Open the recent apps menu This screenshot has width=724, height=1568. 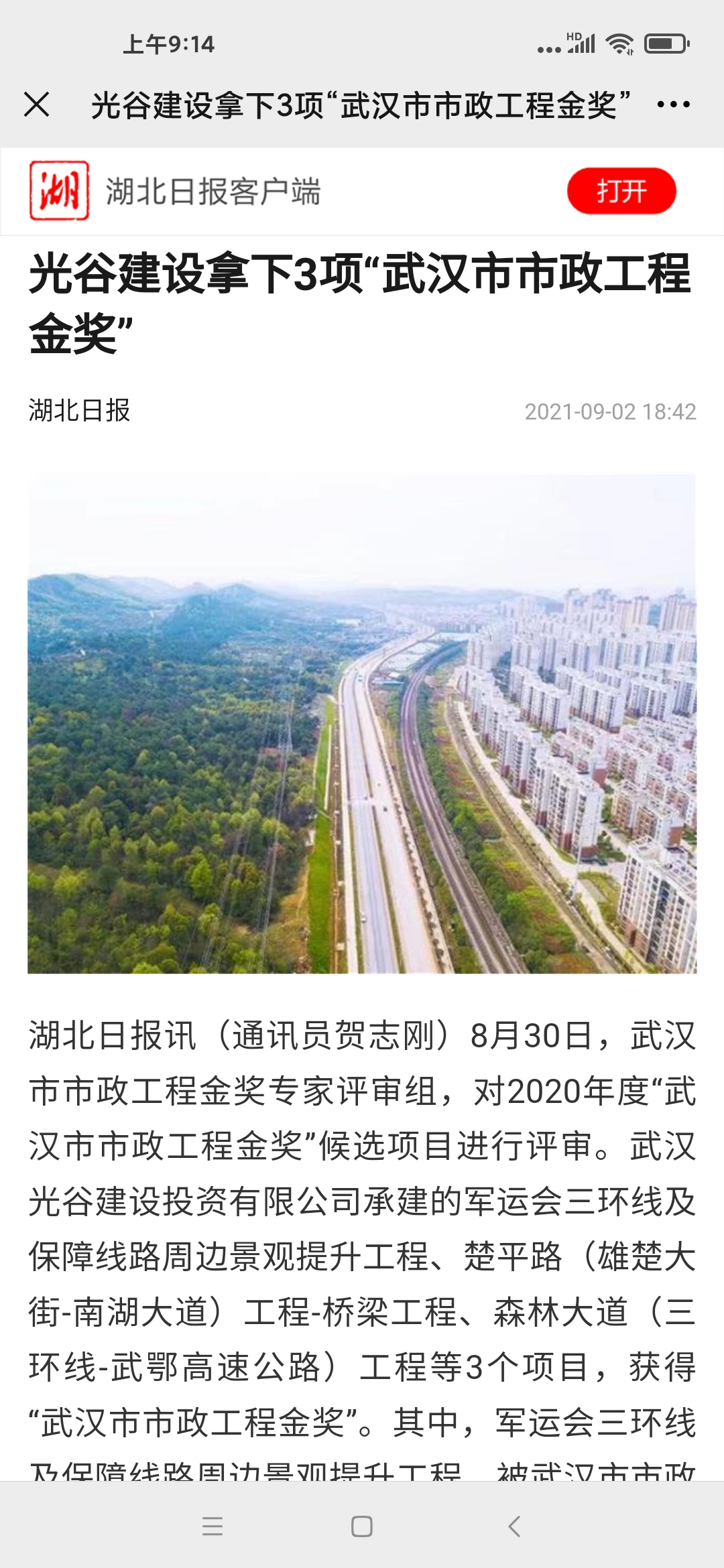(x=213, y=1526)
